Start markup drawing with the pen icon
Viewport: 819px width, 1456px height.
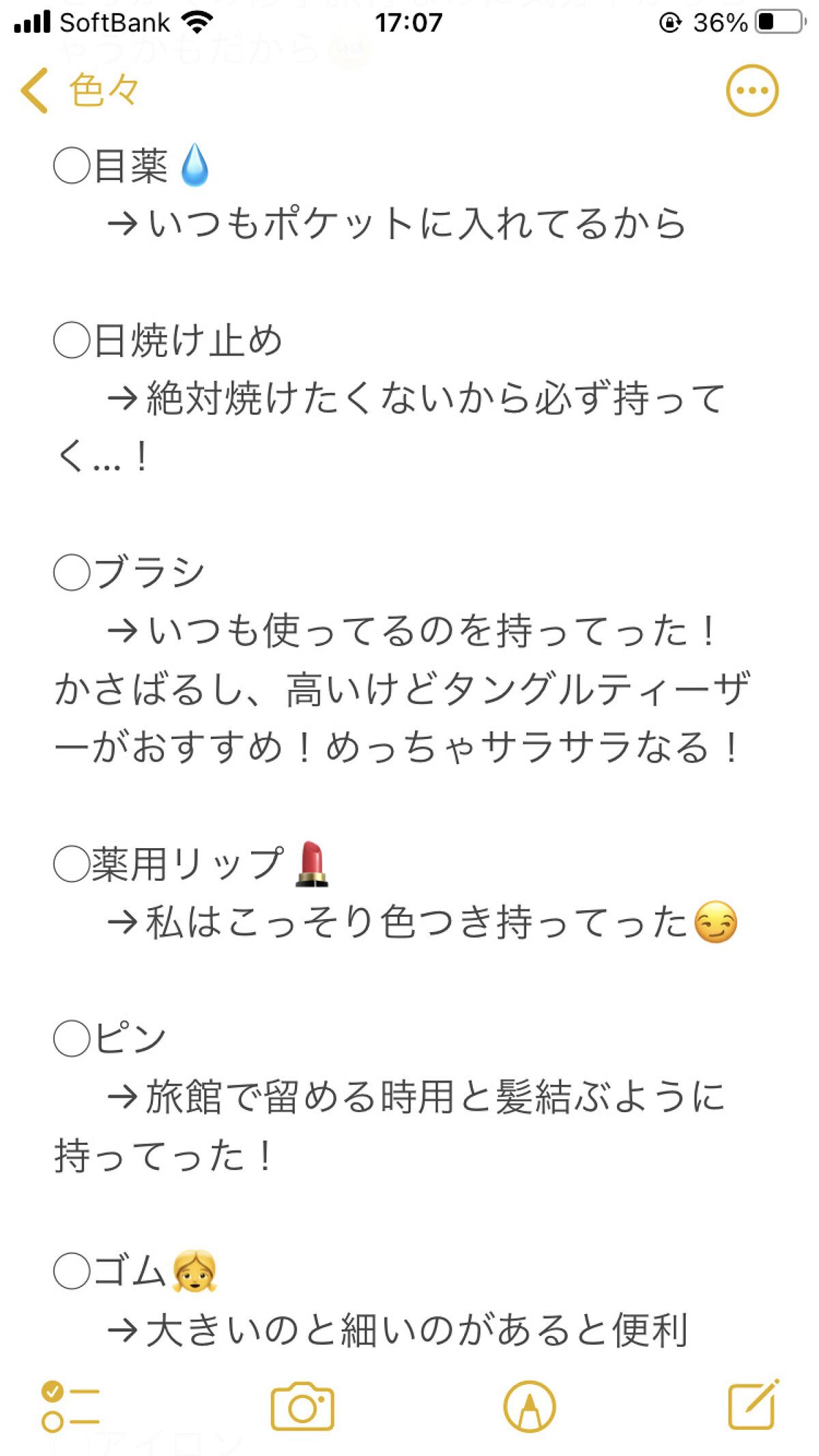pos(529,1406)
